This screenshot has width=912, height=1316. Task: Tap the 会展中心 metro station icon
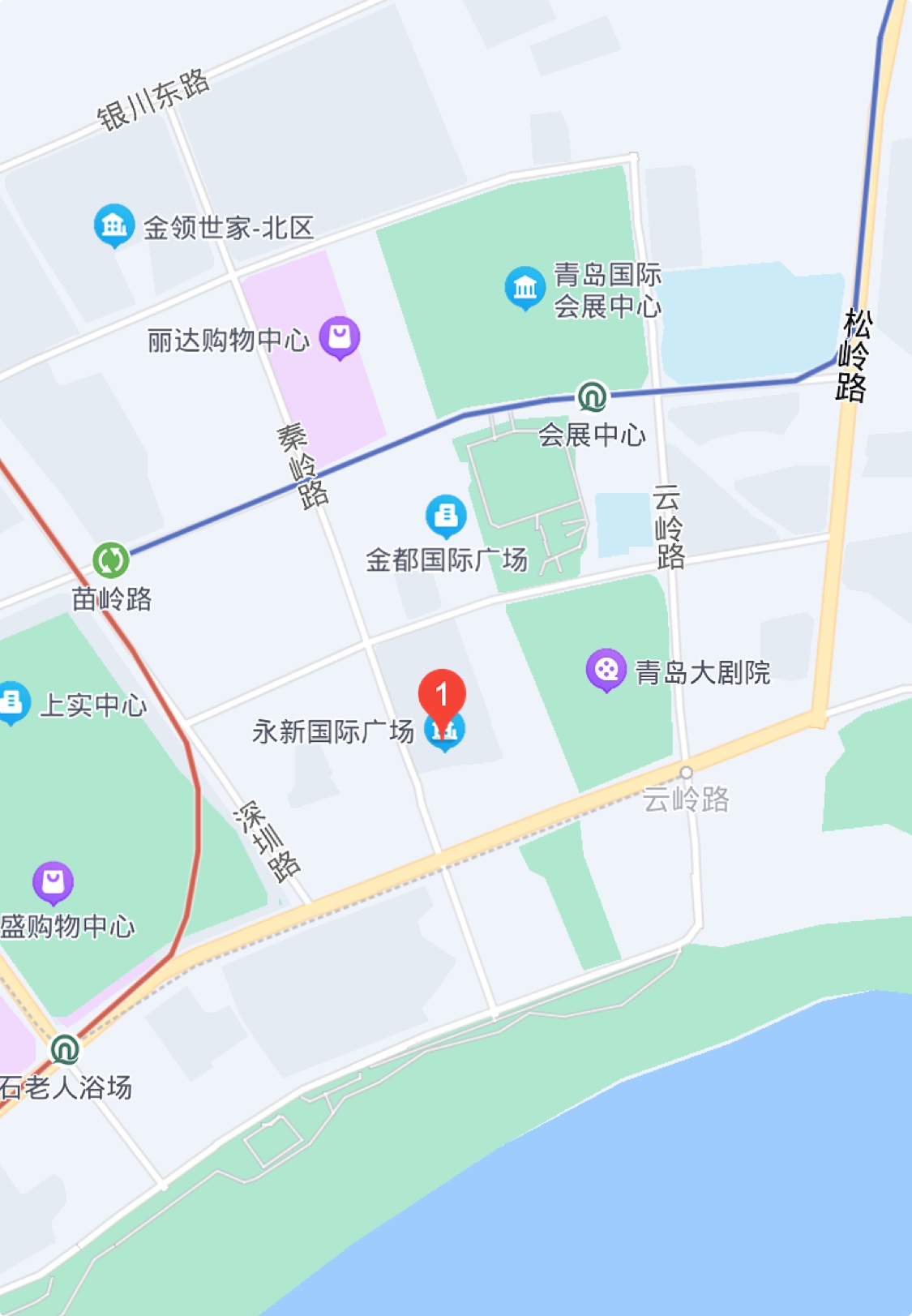593,397
